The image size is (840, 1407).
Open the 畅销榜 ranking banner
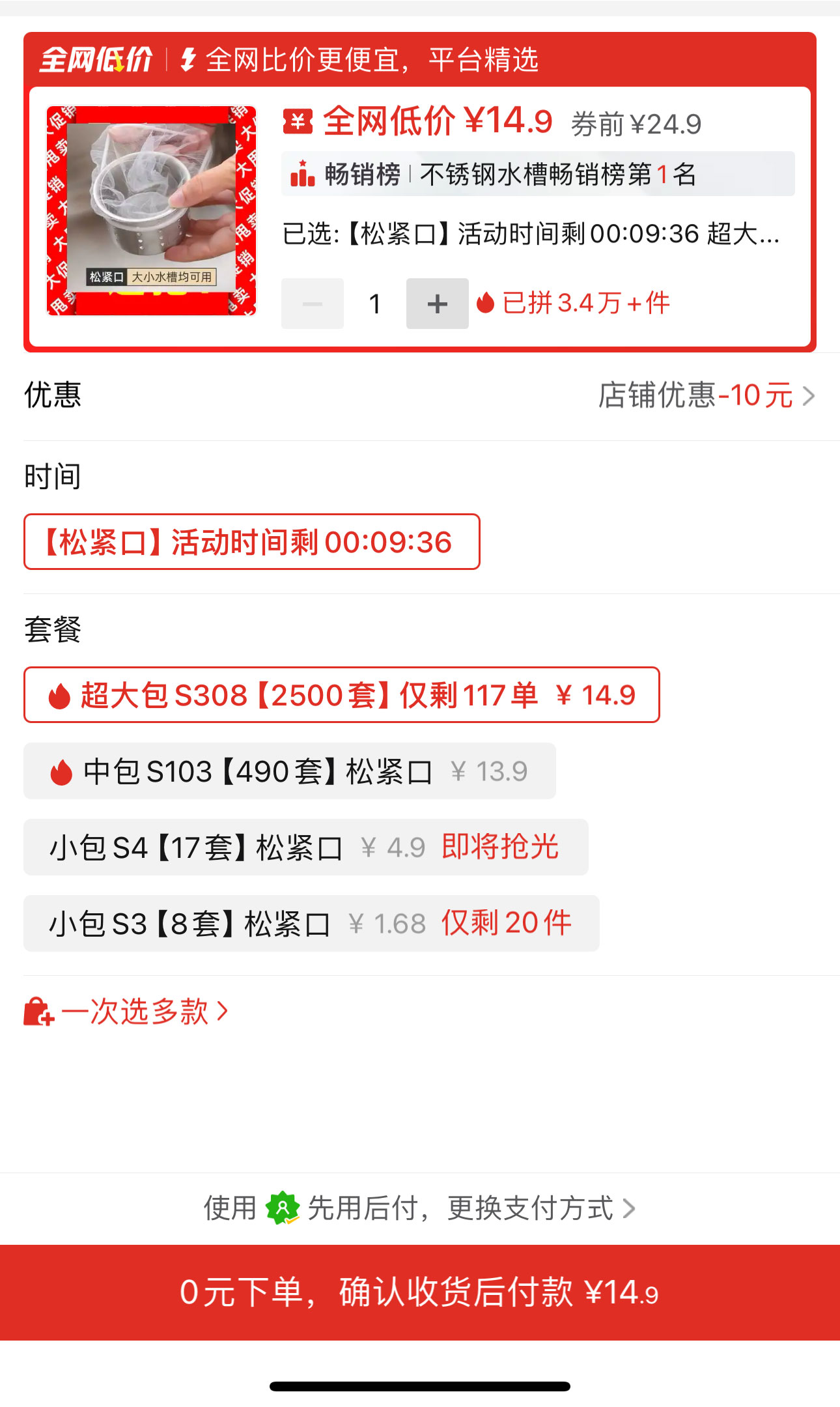point(538,174)
